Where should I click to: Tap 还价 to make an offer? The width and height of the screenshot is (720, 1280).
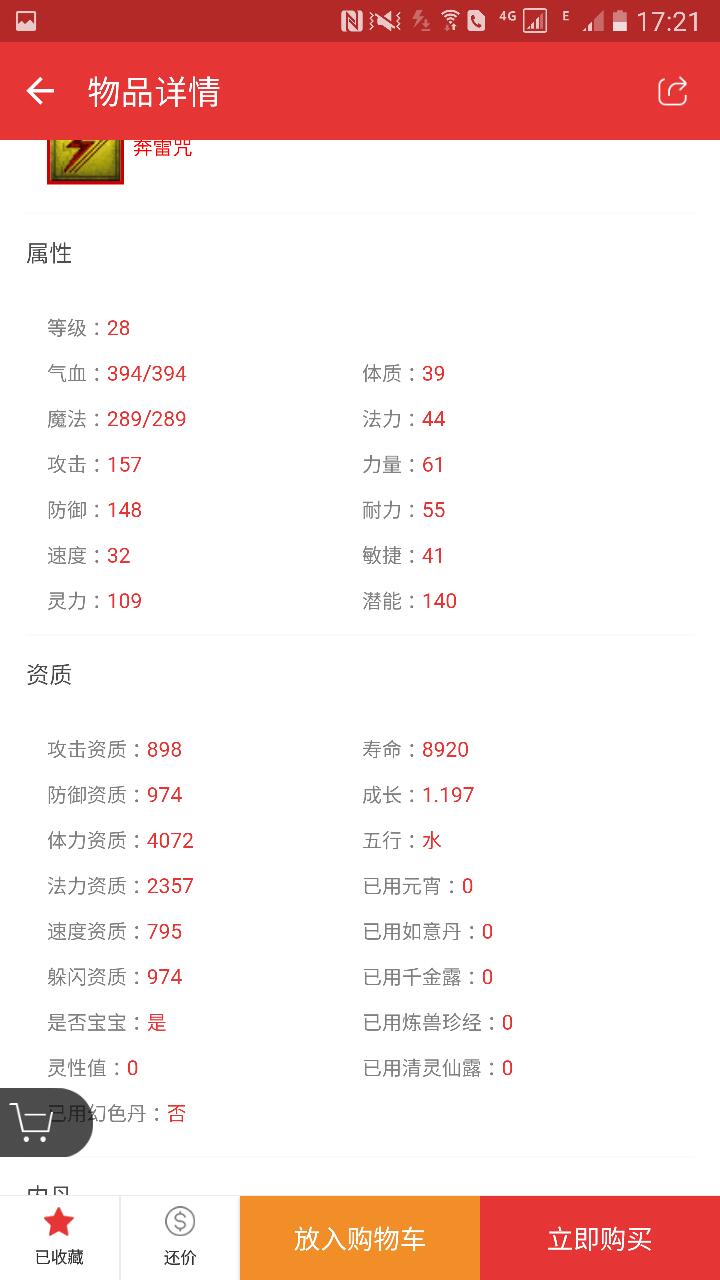(180, 1238)
